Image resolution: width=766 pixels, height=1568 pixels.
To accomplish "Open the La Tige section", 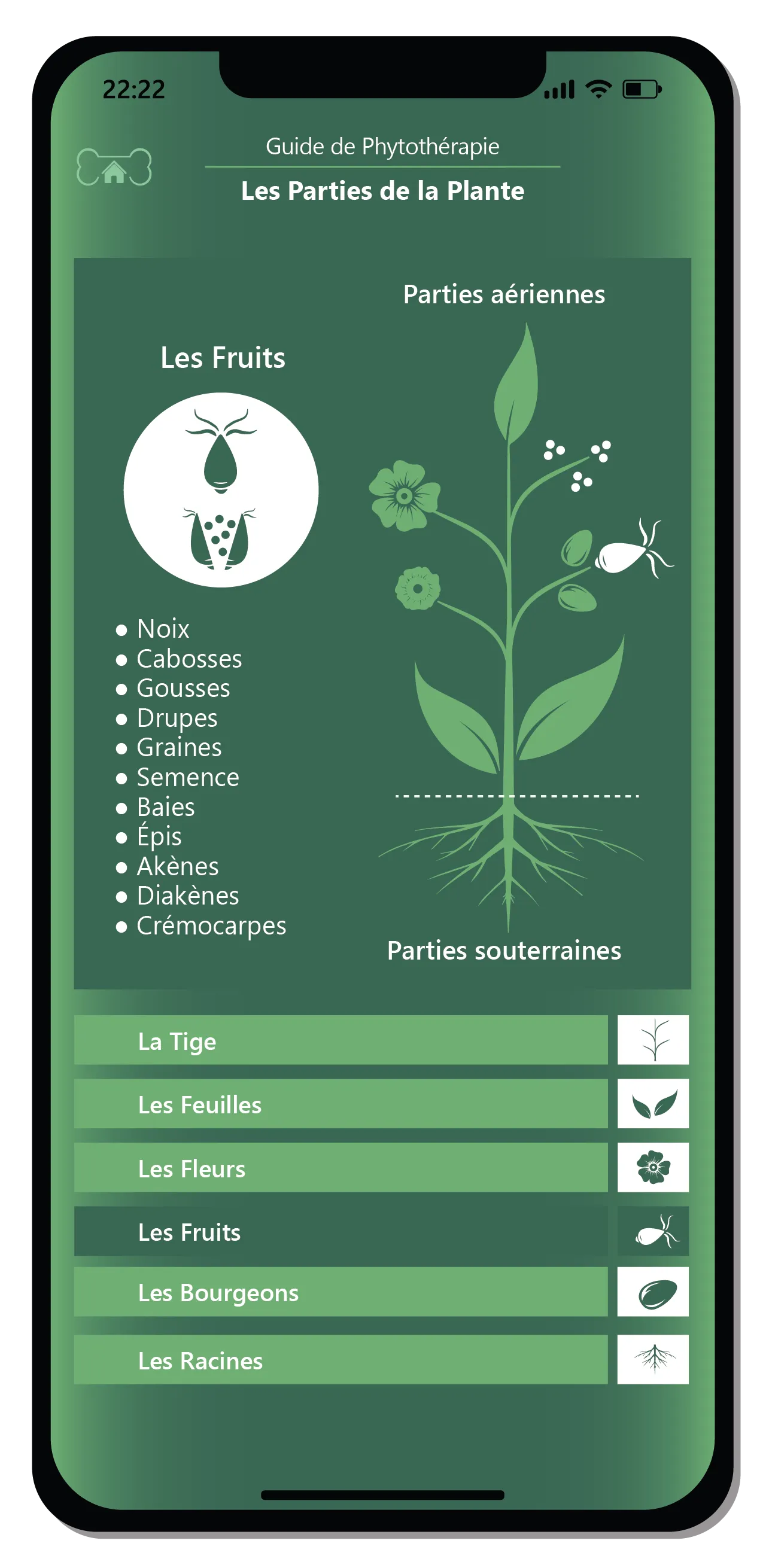I will [x=341, y=1040].
